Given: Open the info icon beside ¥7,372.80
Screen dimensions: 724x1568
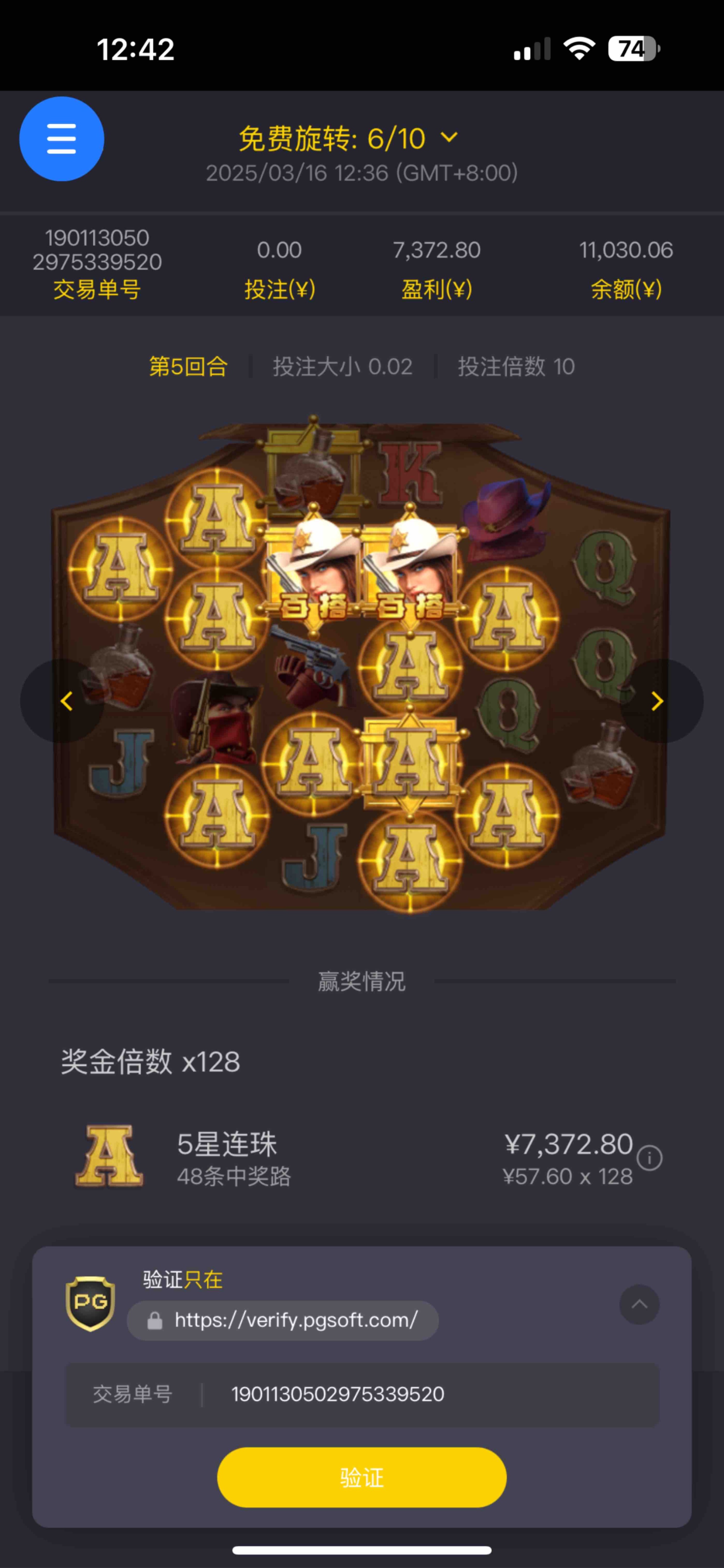Looking at the screenshot, I should coord(649,1158).
